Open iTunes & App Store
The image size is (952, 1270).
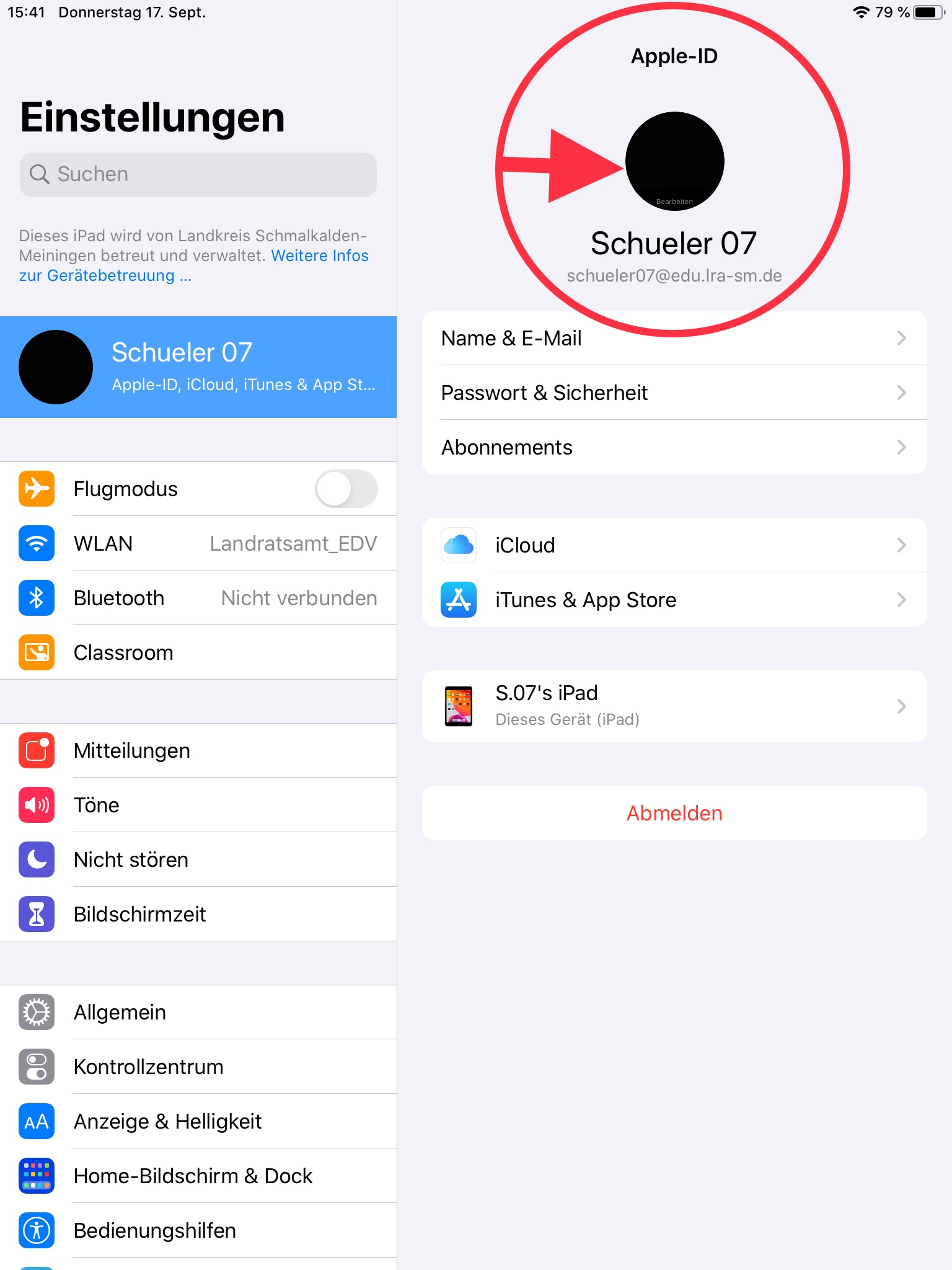(x=674, y=600)
